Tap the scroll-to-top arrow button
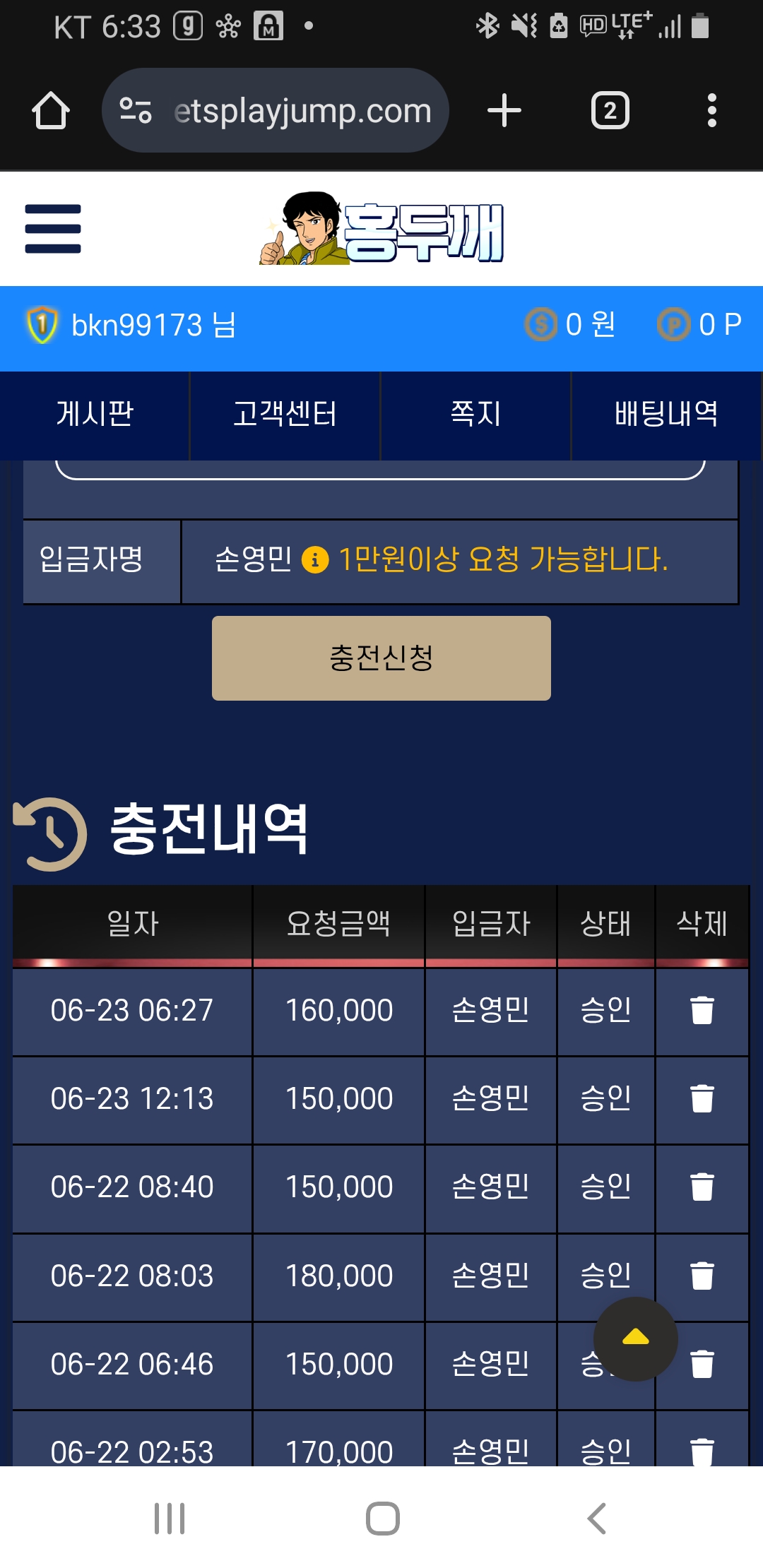Viewport: 763px width, 1568px height. point(635,1338)
